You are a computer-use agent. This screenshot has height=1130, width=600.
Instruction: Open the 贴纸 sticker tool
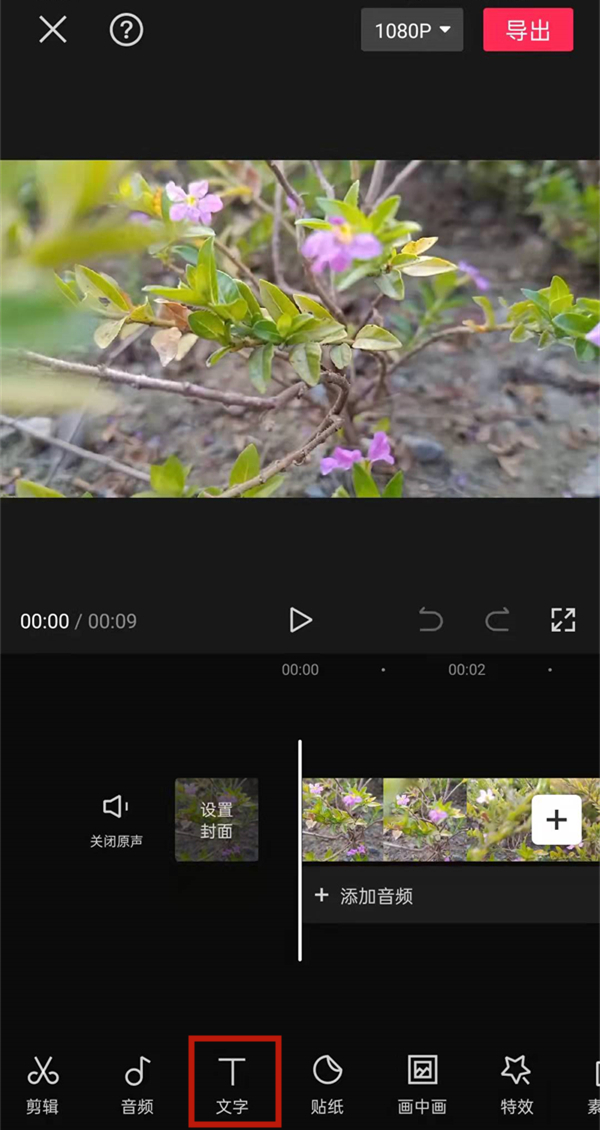(x=327, y=1082)
